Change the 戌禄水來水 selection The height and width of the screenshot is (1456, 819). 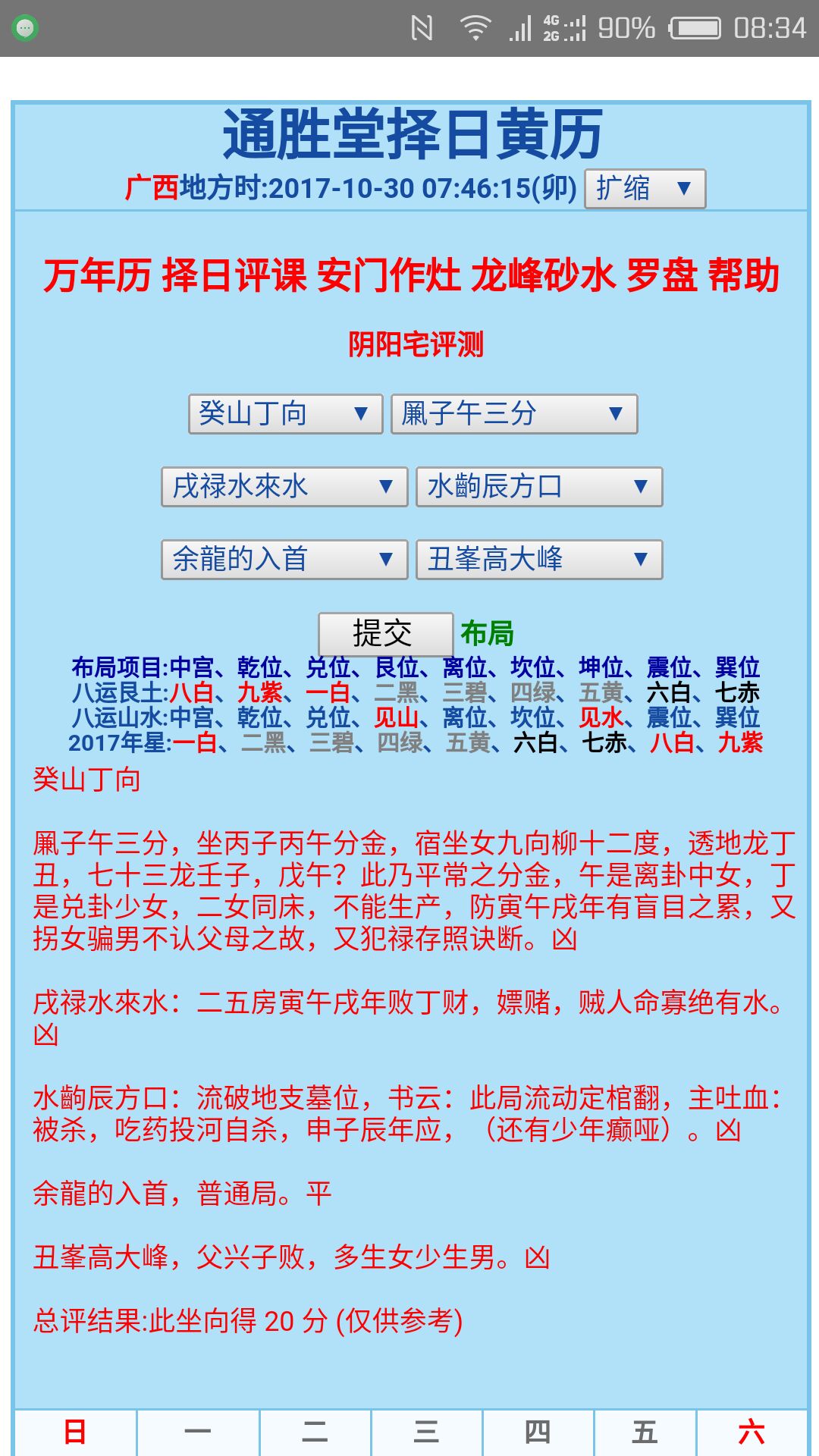pyautogui.click(x=284, y=487)
